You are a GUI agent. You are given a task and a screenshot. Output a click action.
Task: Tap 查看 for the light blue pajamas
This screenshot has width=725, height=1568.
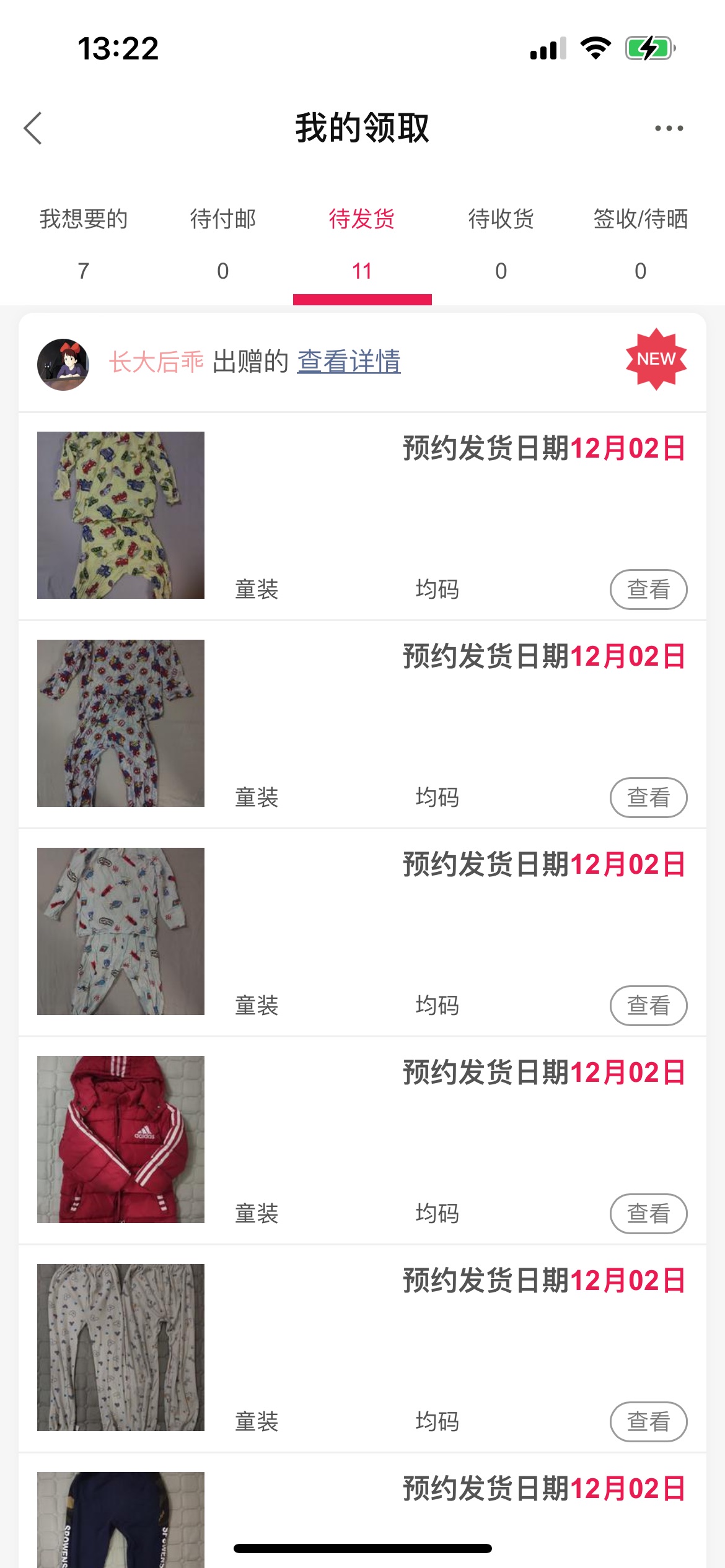coord(649,1006)
